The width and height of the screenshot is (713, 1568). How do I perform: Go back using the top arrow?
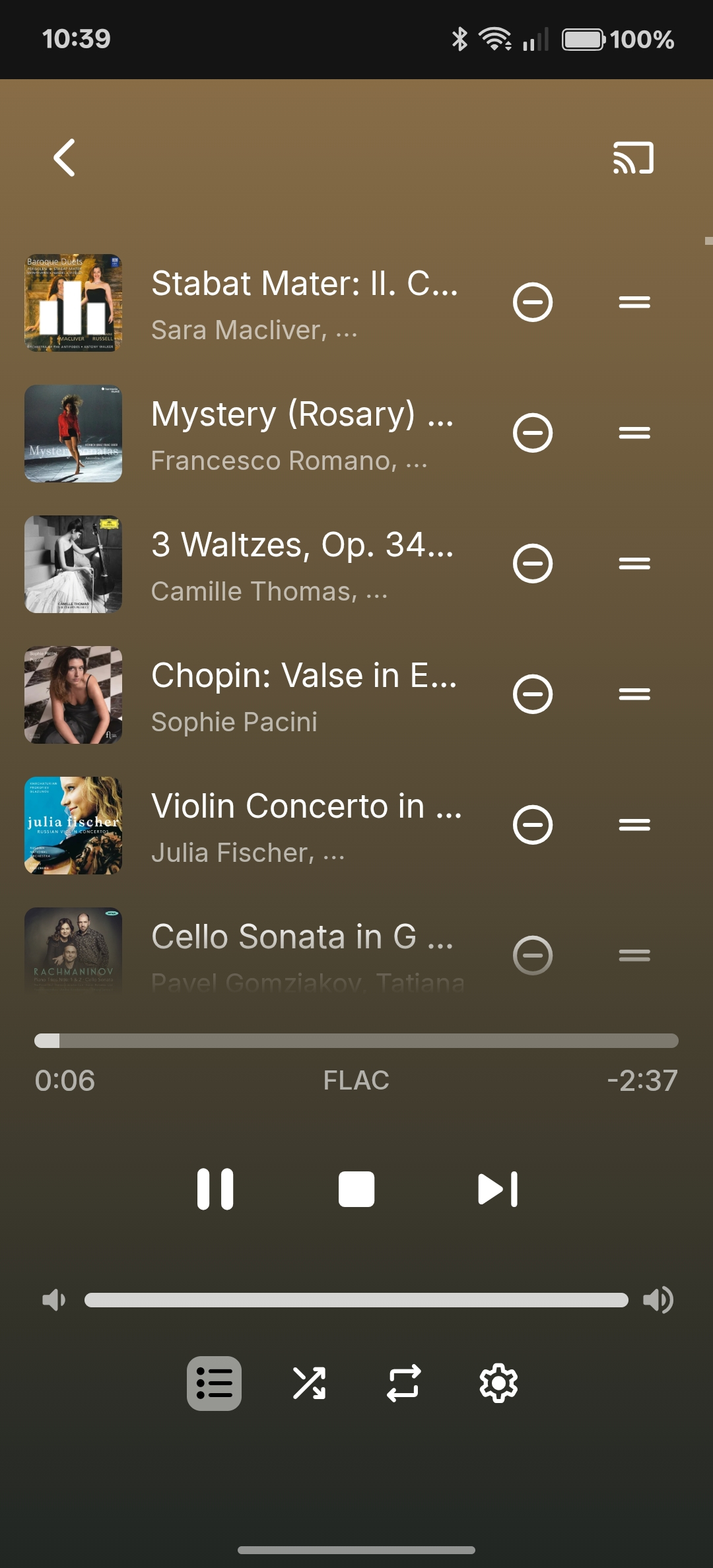pyautogui.click(x=64, y=158)
